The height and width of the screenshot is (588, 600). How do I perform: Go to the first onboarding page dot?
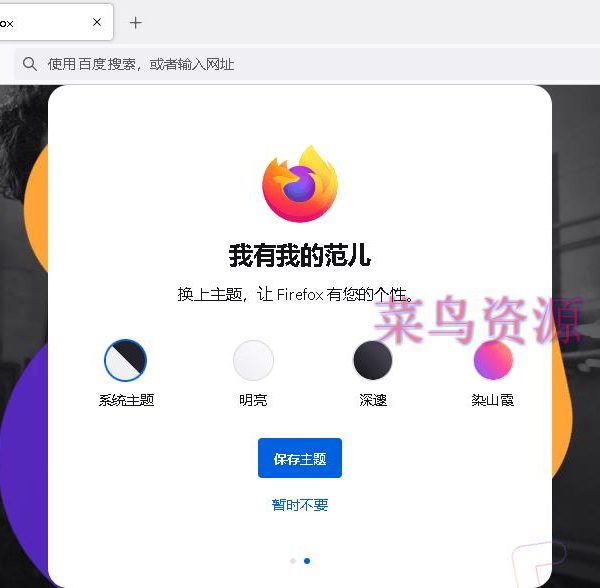292,561
